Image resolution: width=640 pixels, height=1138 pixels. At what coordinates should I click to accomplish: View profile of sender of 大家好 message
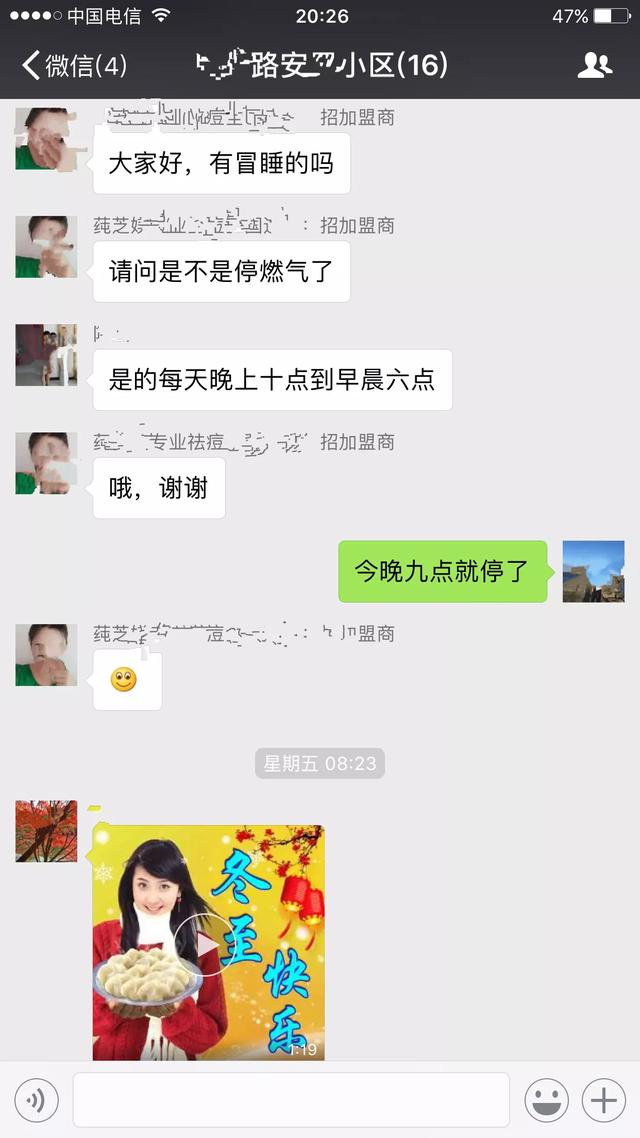click(x=46, y=139)
